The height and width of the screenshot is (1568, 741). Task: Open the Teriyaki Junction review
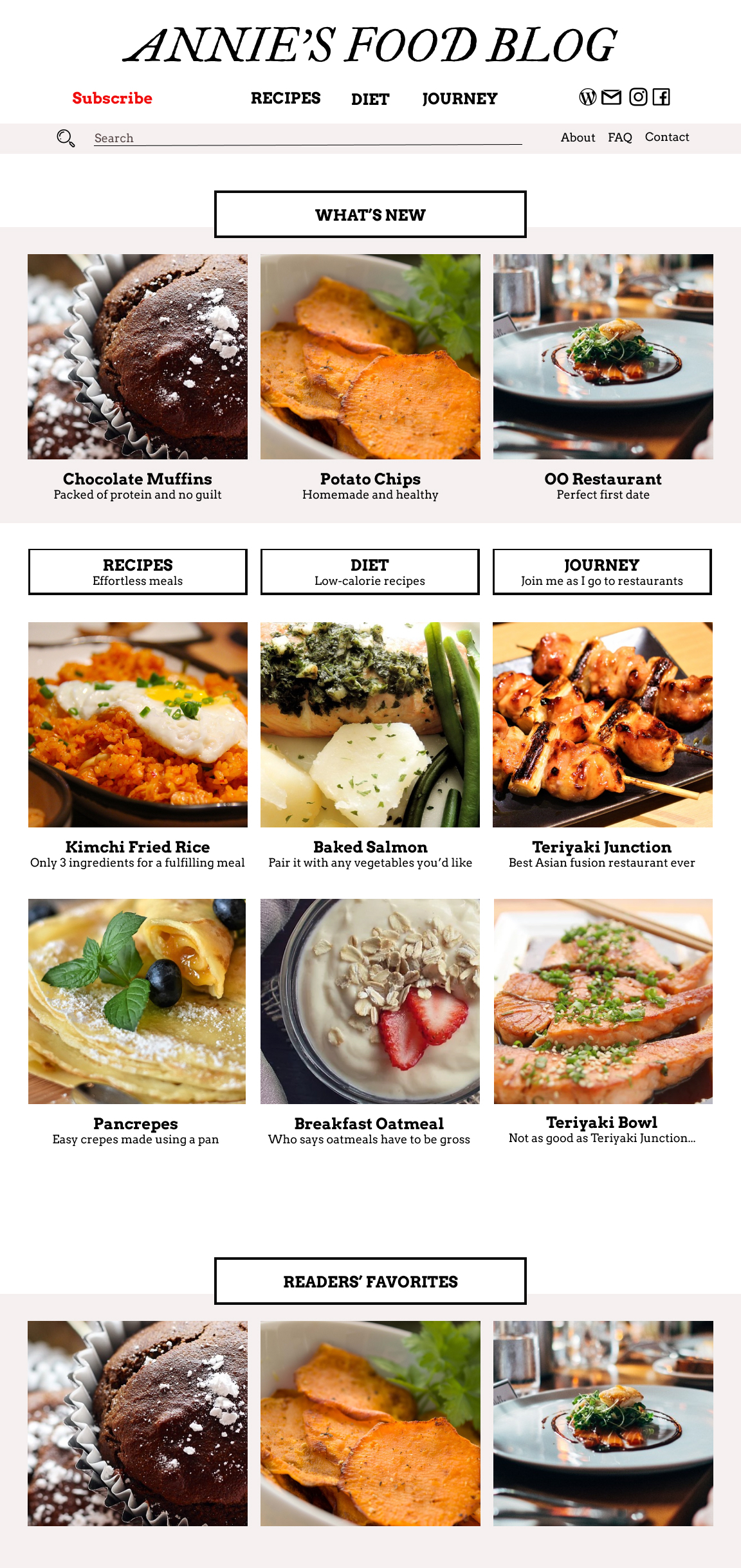tap(602, 746)
